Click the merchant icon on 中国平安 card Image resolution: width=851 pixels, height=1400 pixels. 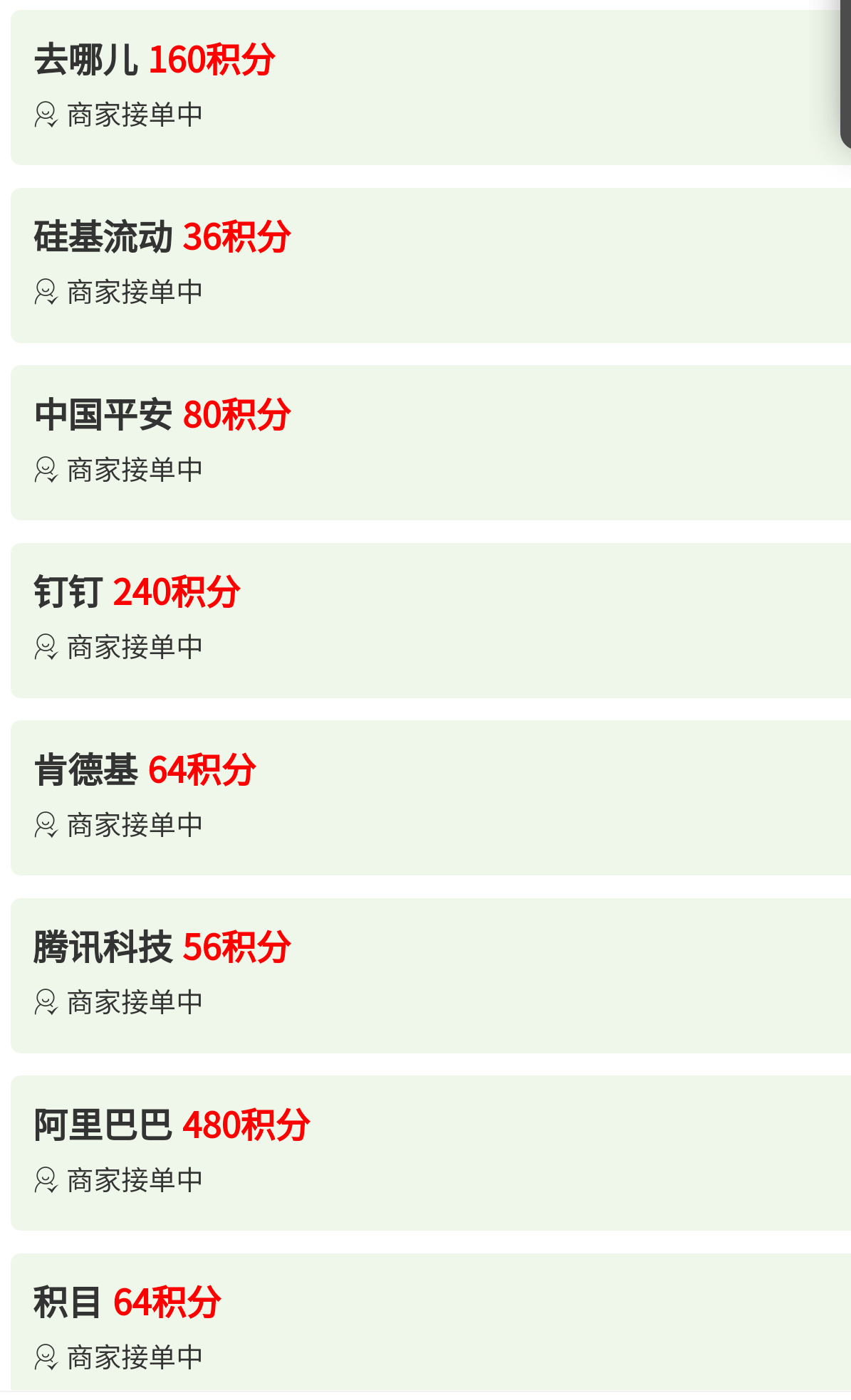pos(46,470)
